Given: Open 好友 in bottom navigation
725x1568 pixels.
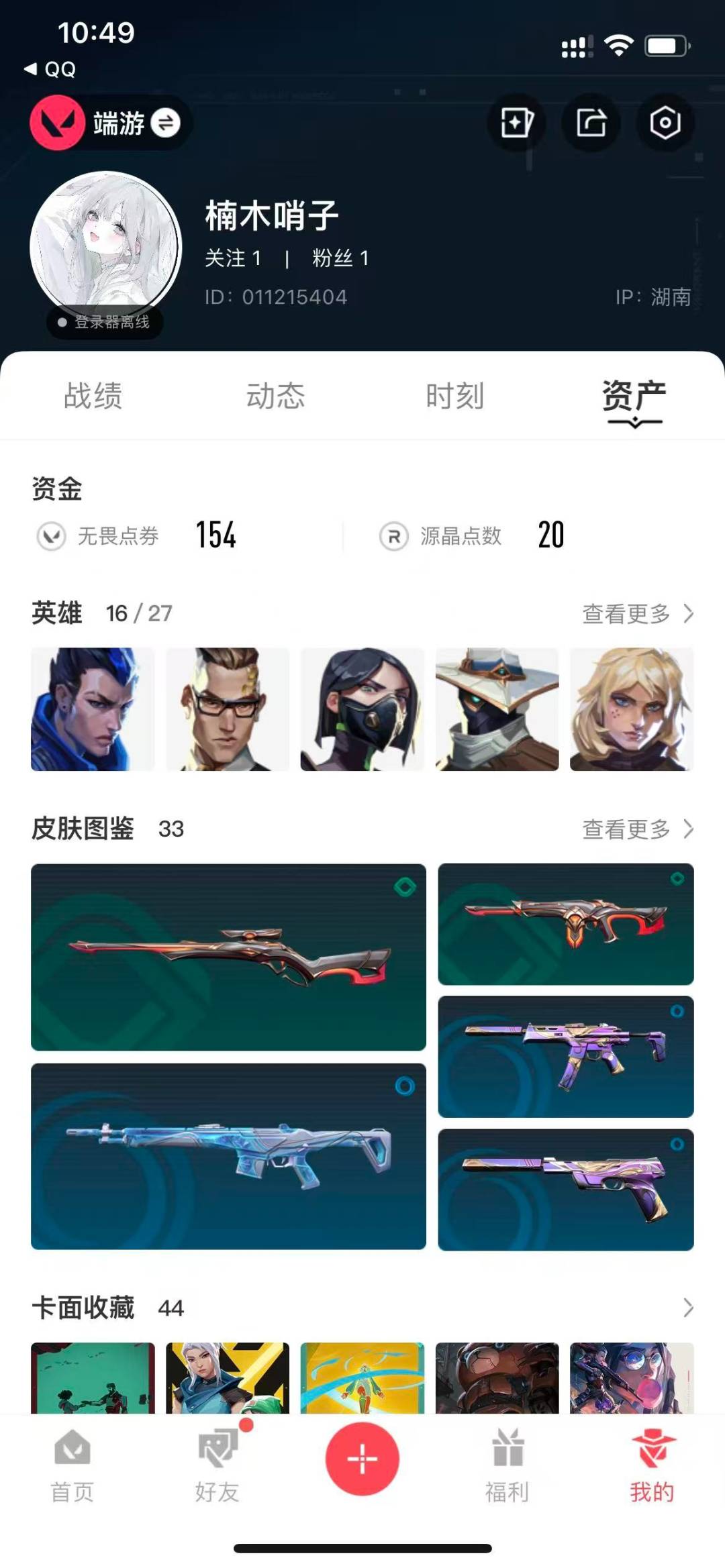Looking at the screenshot, I should (x=217, y=1465).
